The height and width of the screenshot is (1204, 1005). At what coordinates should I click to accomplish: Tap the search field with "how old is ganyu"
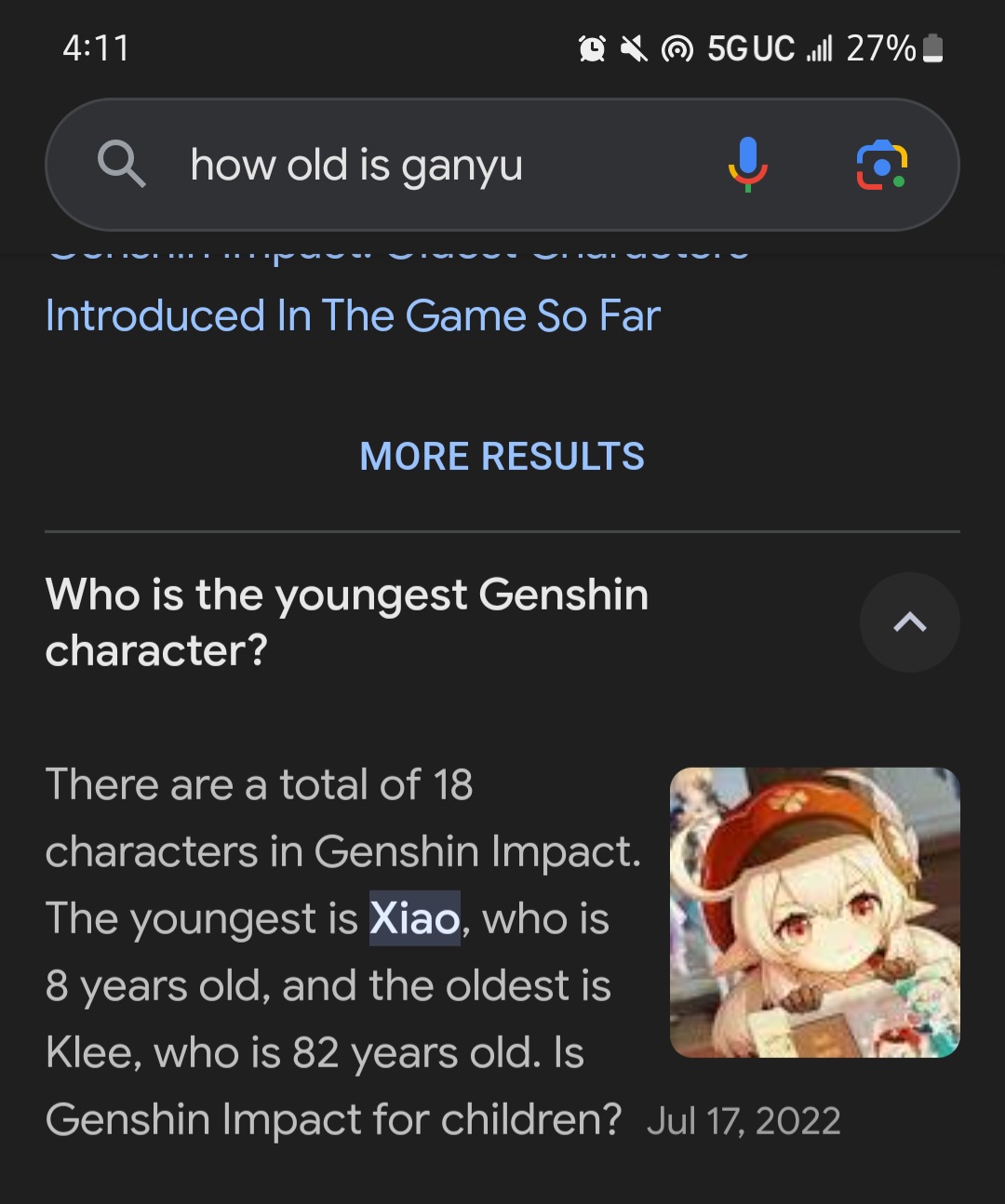[x=358, y=165]
